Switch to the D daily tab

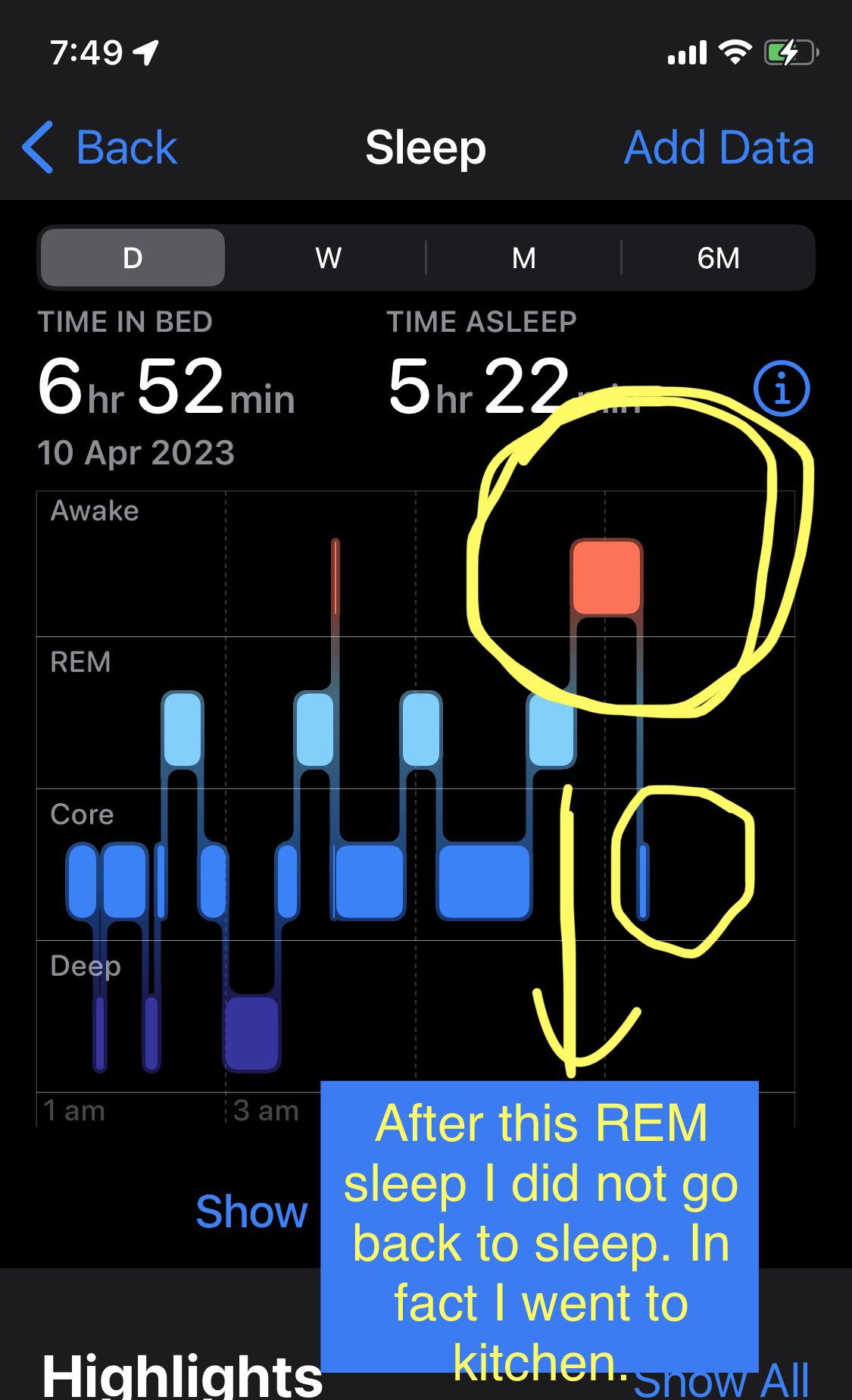click(131, 258)
